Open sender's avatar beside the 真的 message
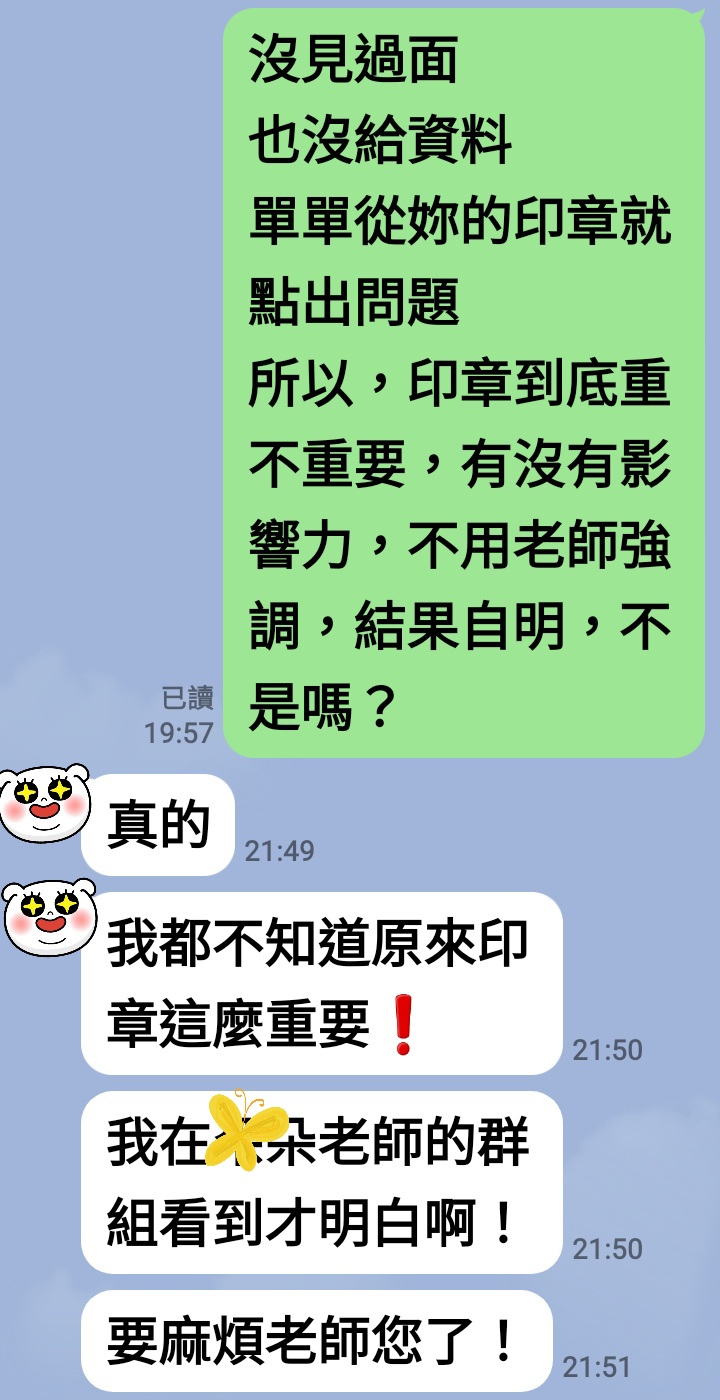Viewport: 720px width, 1400px height. [x=43, y=803]
